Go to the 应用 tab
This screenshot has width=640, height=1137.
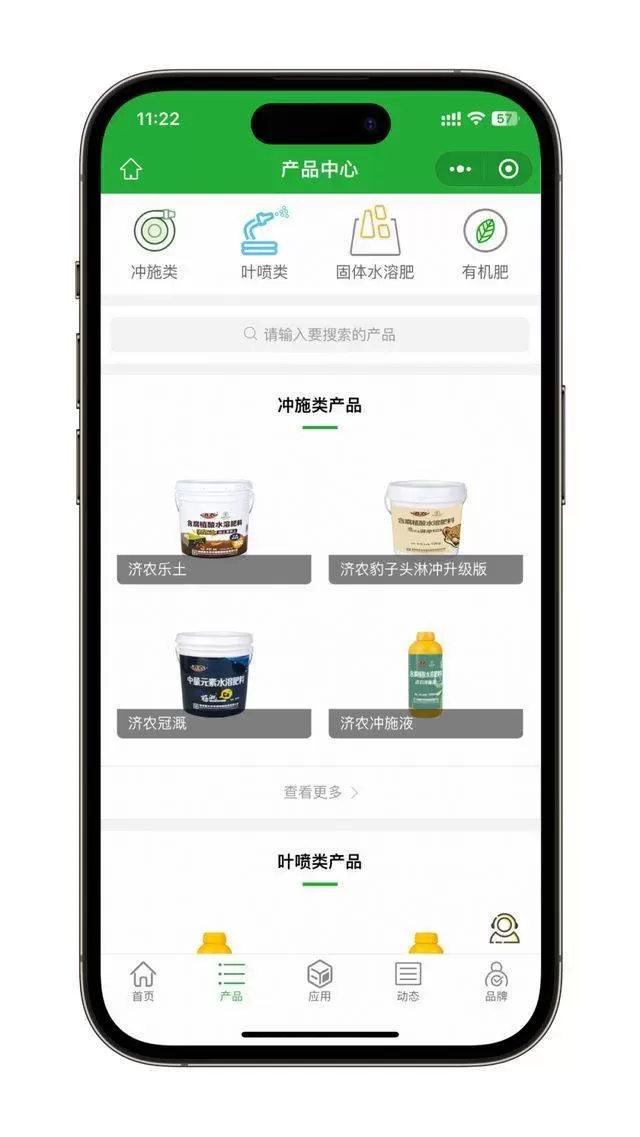point(319,981)
